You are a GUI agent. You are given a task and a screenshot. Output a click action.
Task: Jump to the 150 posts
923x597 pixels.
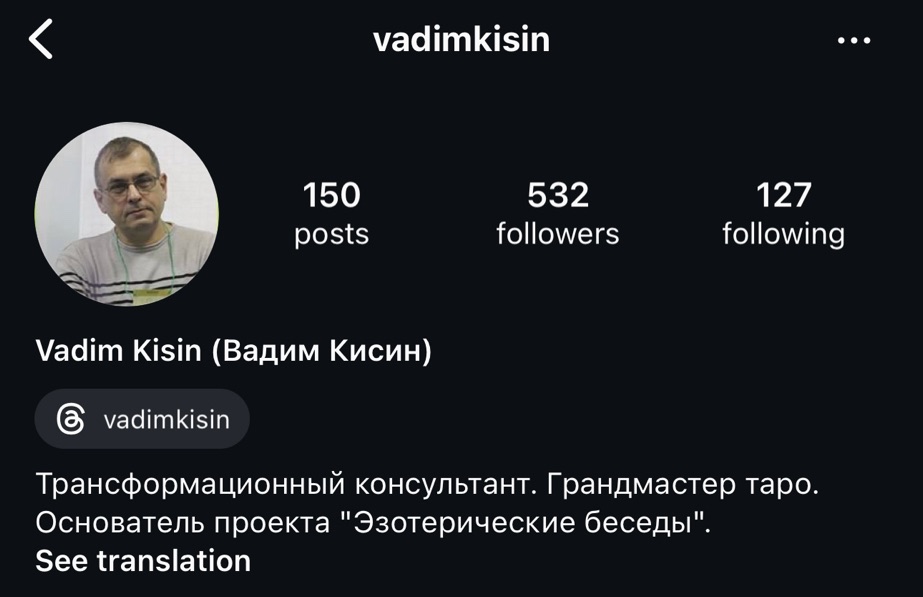(x=331, y=213)
